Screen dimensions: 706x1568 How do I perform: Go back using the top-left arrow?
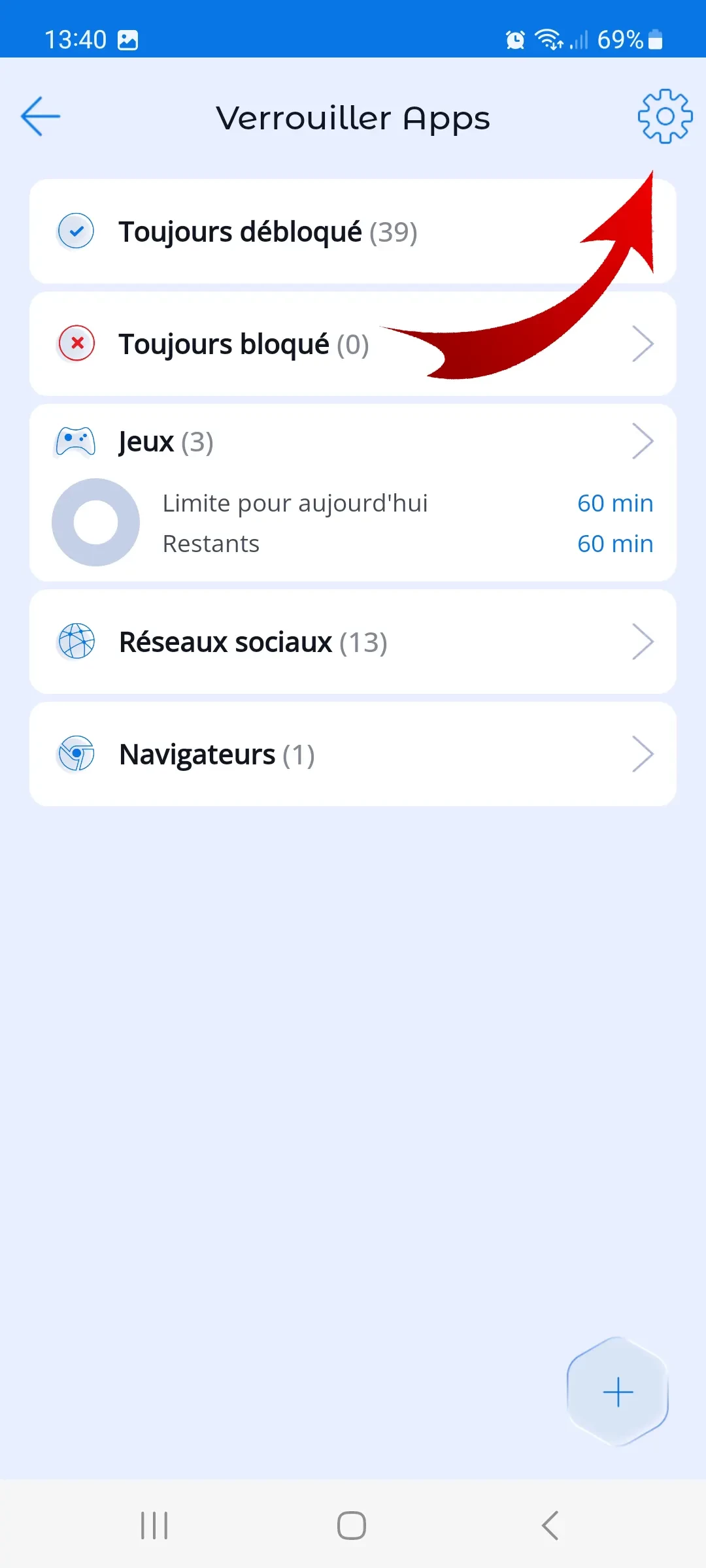click(x=41, y=117)
